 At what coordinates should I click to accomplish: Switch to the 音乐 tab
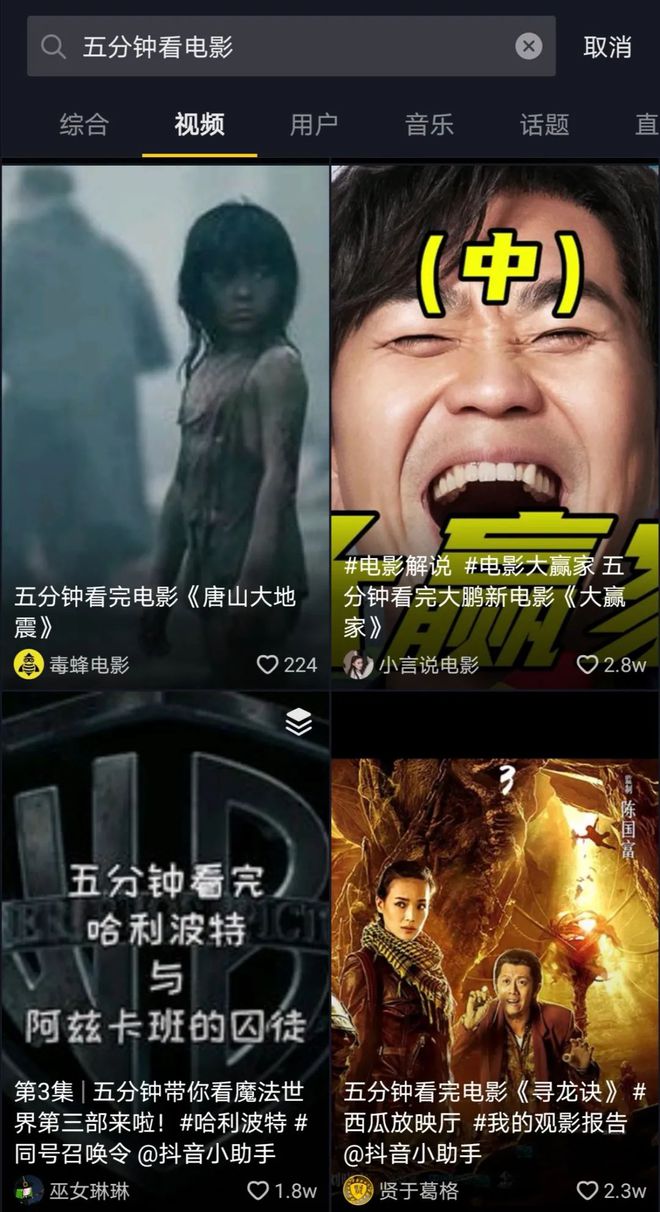click(429, 125)
